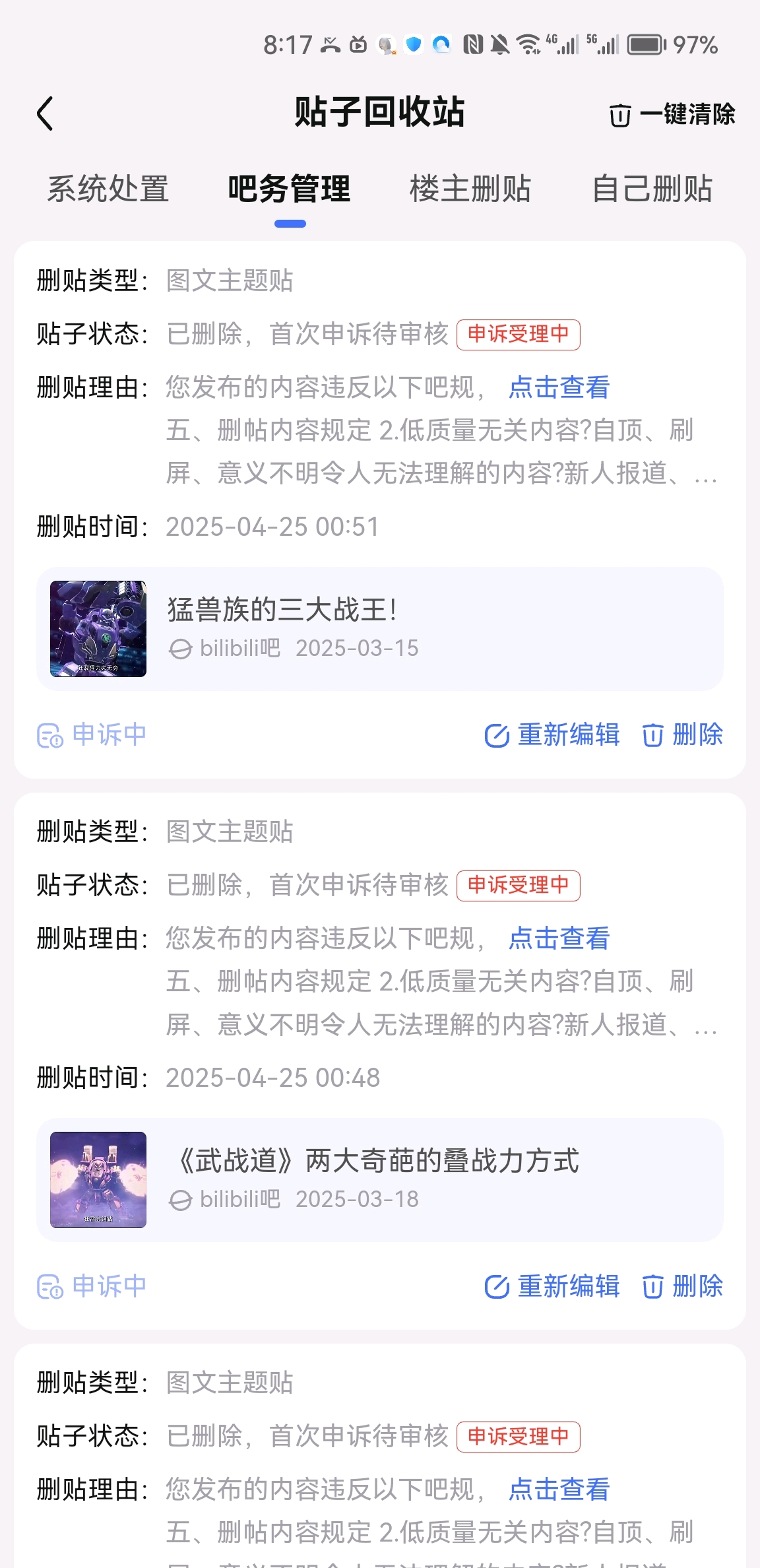Viewport: 760px width, 1568px height.
Task: Go back from the 贴子回收站 page
Action: pyautogui.click(x=45, y=114)
